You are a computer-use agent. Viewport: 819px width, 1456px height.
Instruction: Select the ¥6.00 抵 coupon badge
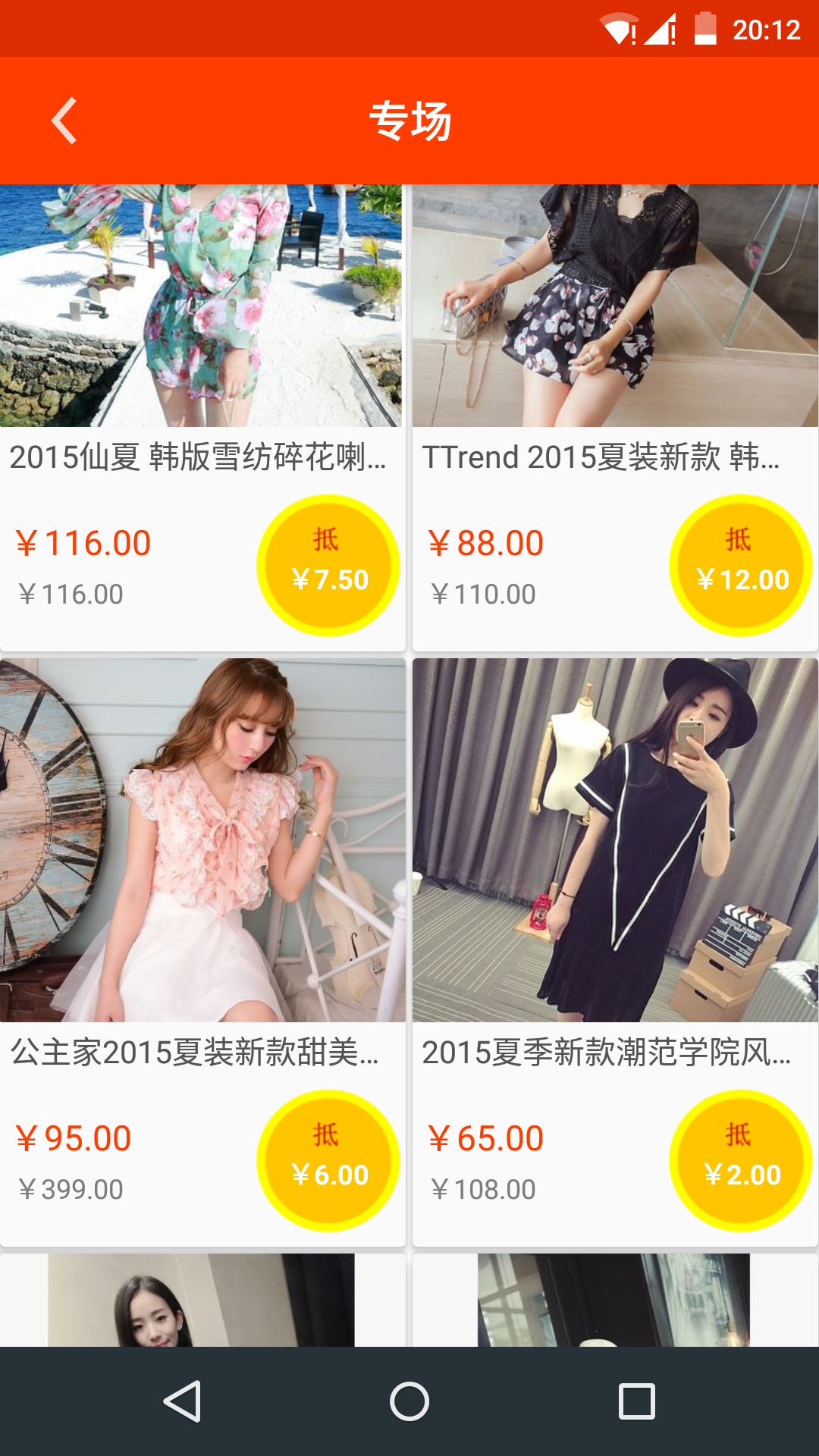pyautogui.click(x=328, y=1161)
